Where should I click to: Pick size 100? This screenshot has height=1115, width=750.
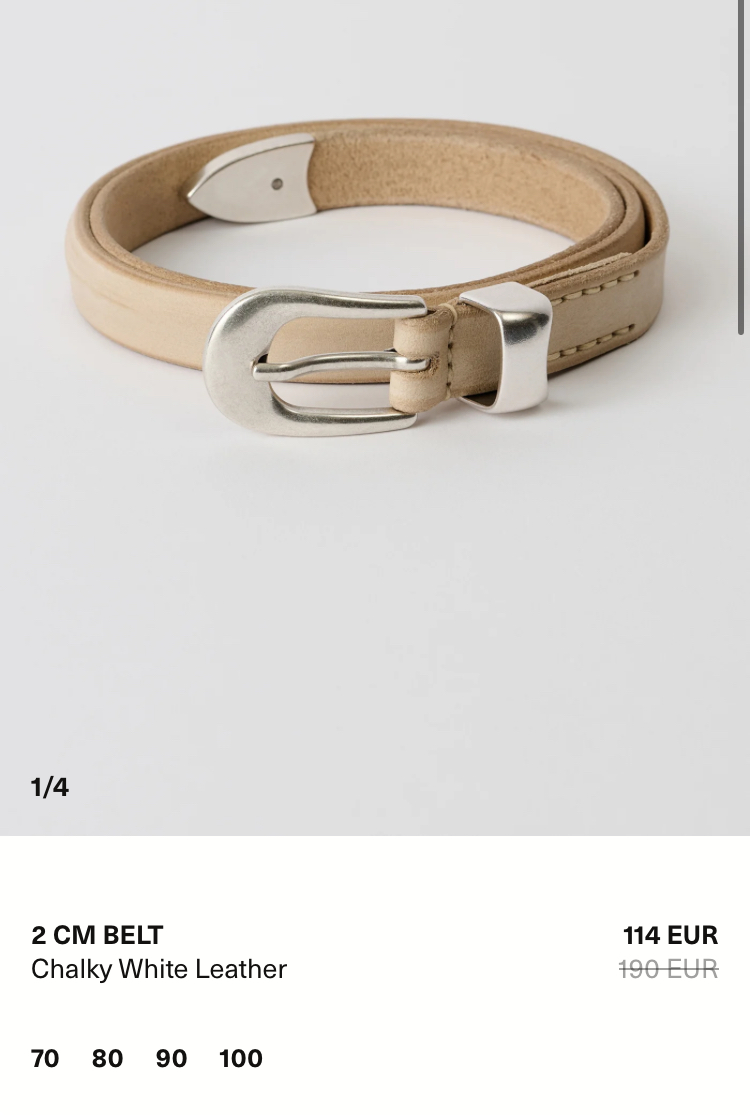[241, 1058]
